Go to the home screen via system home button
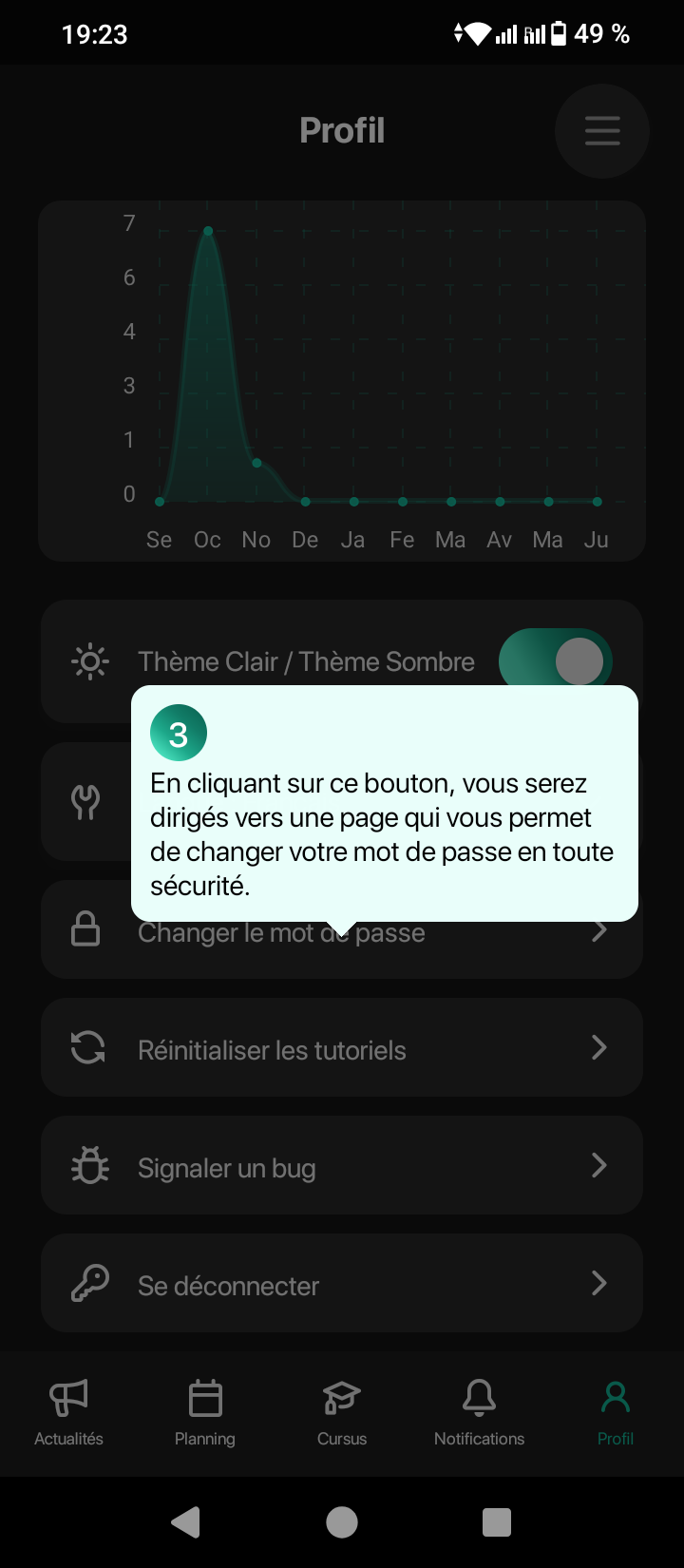 (342, 1522)
